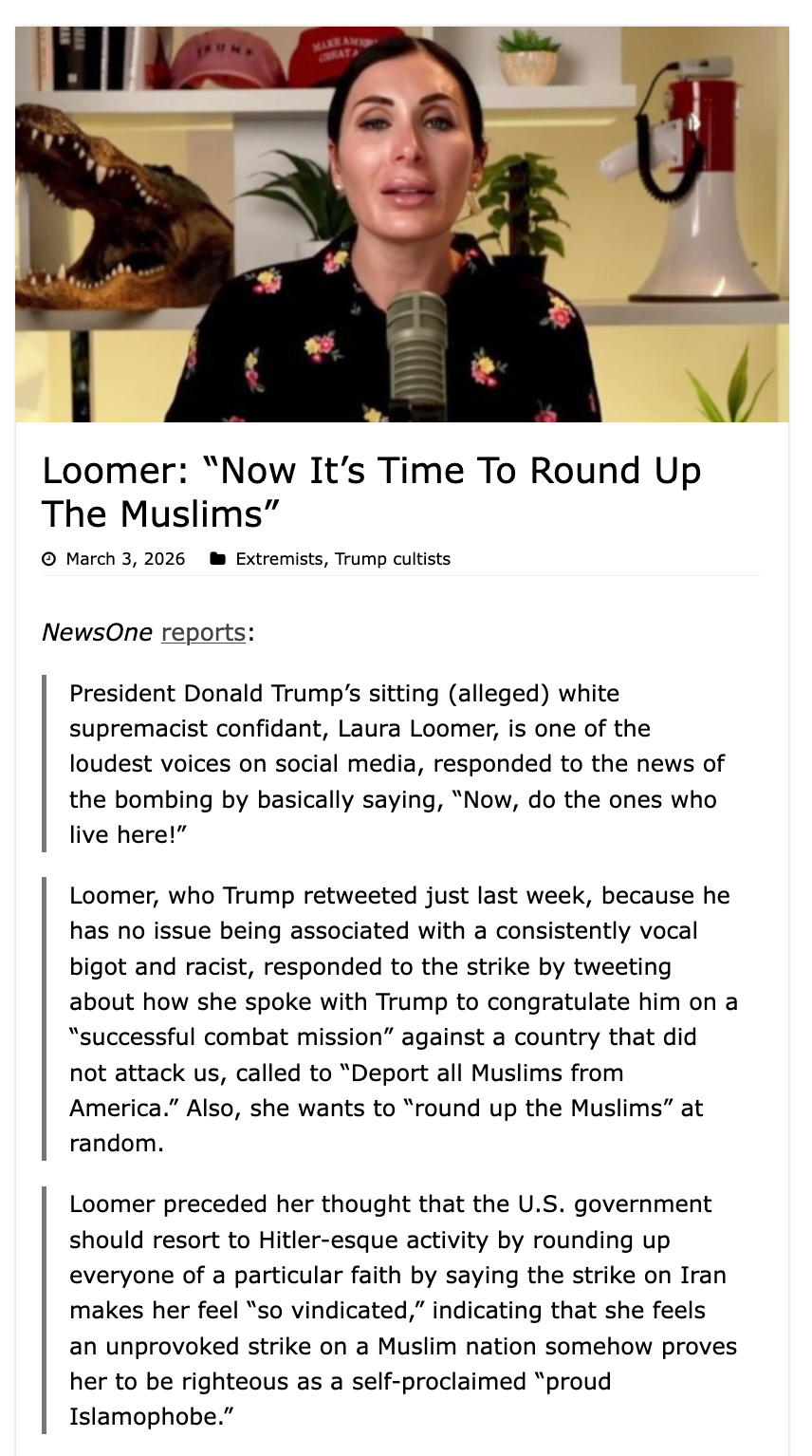Open the Trump cultists category

[392, 559]
